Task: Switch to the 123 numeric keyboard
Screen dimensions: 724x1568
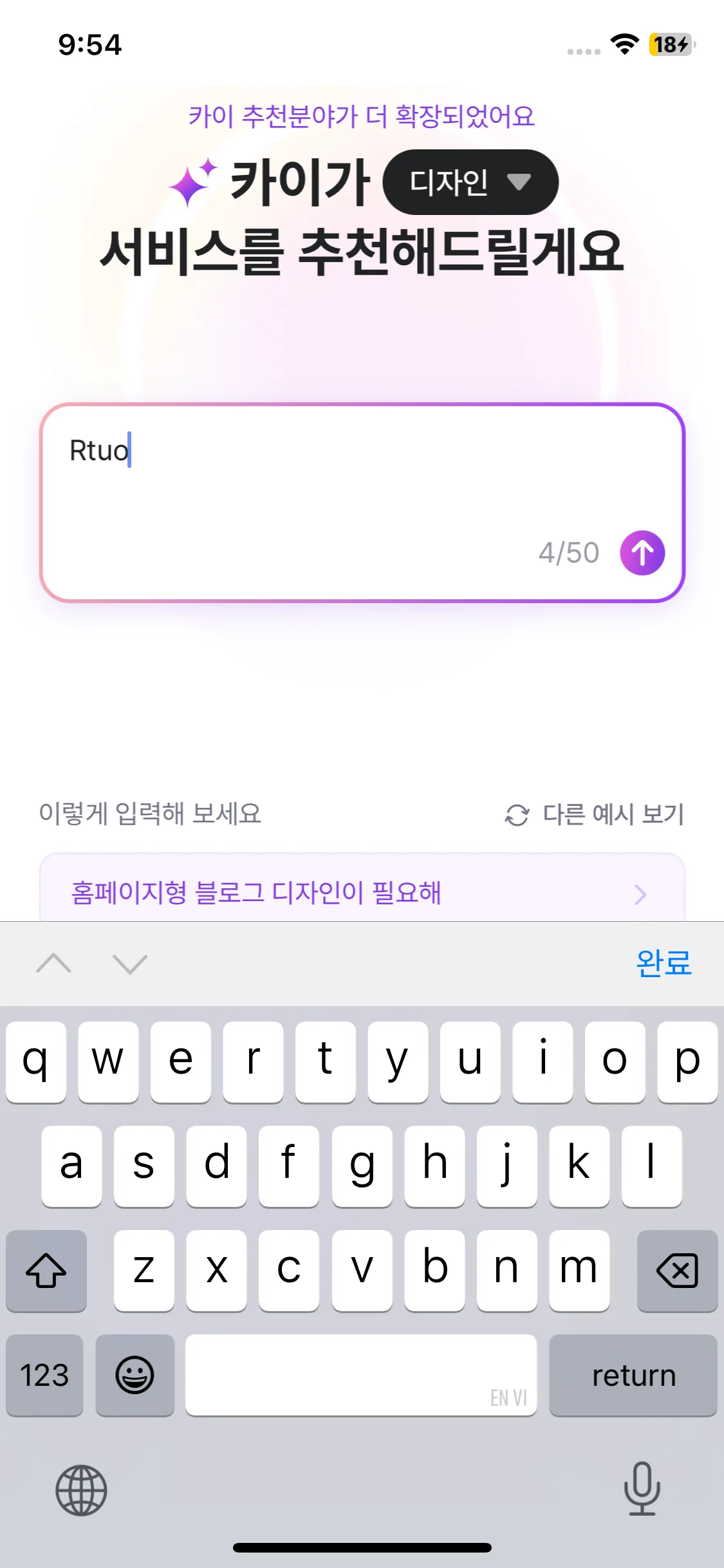Action: tap(44, 1376)
